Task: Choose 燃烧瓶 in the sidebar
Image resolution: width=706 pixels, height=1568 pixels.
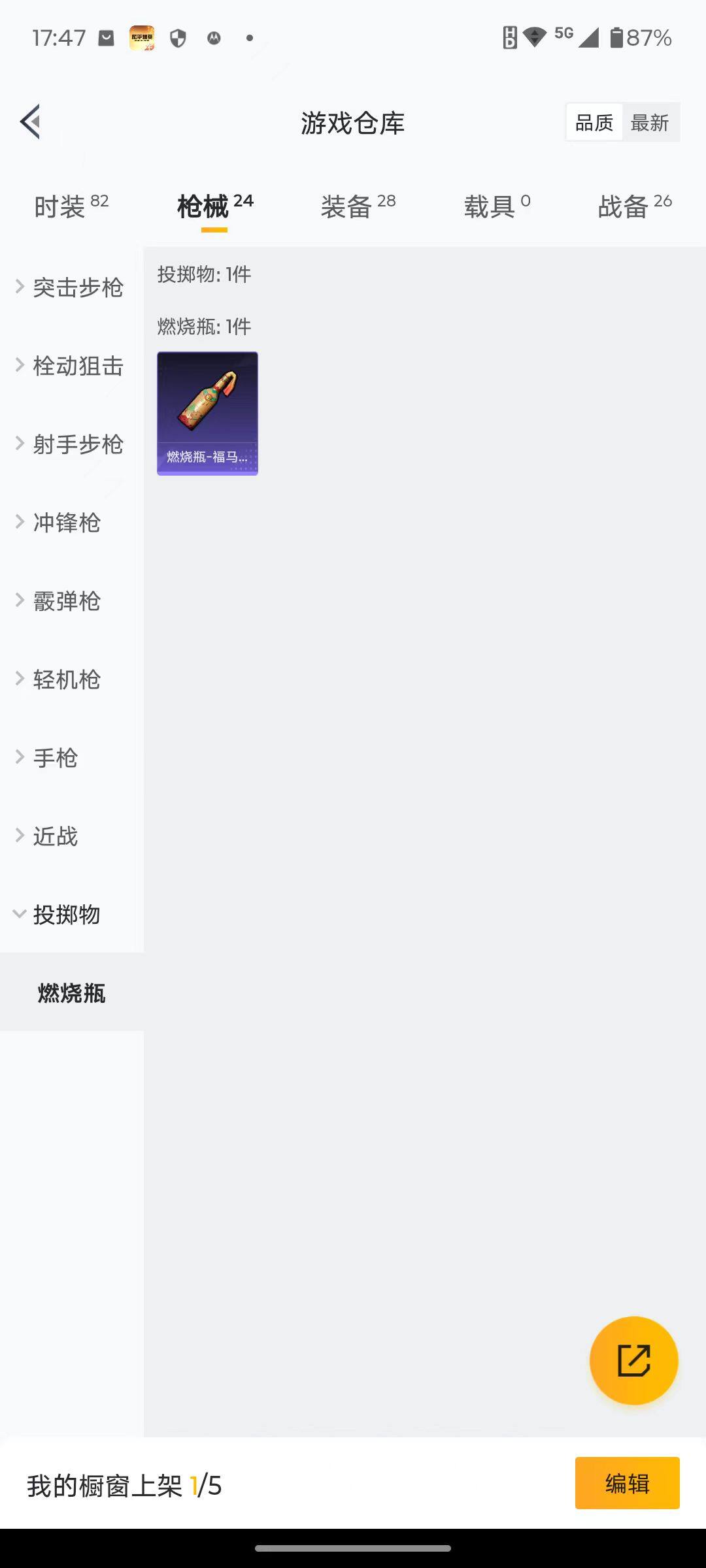Action: 72,992
